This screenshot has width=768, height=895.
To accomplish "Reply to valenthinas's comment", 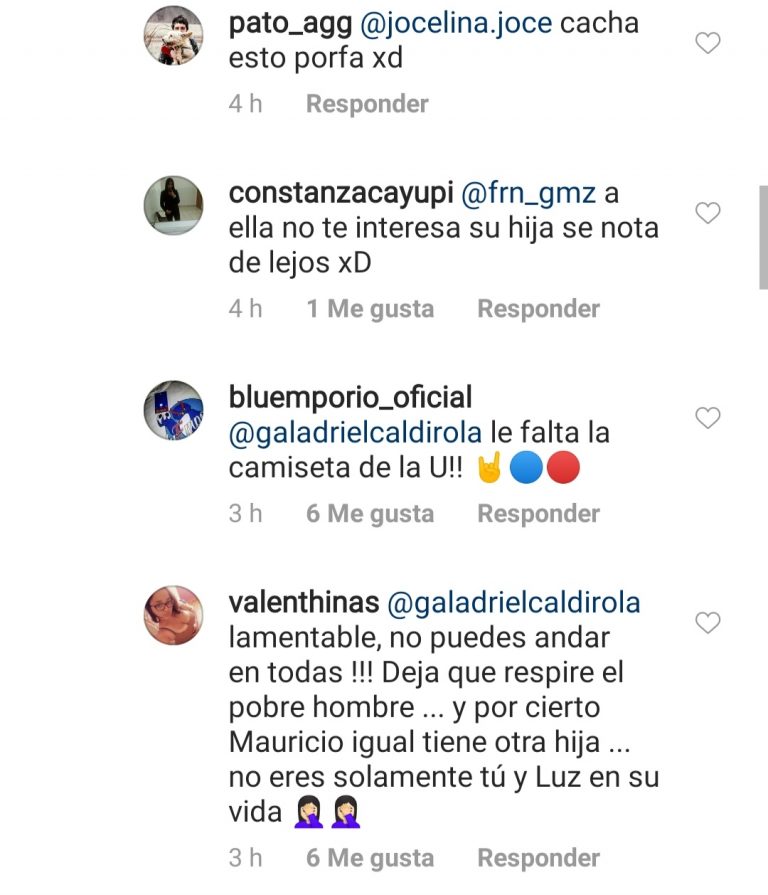I will point(538,858).
